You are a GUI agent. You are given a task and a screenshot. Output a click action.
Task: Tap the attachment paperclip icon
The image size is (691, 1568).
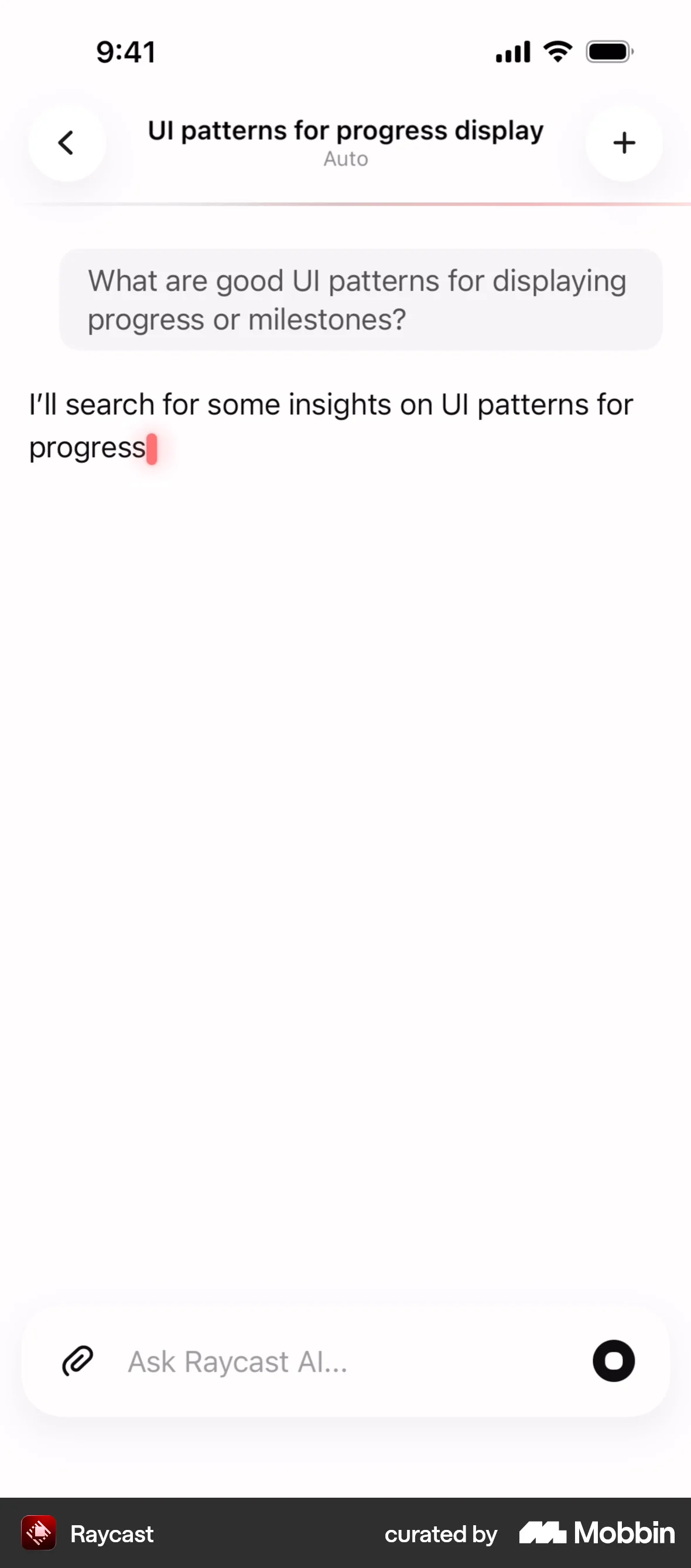[77, 1362]
